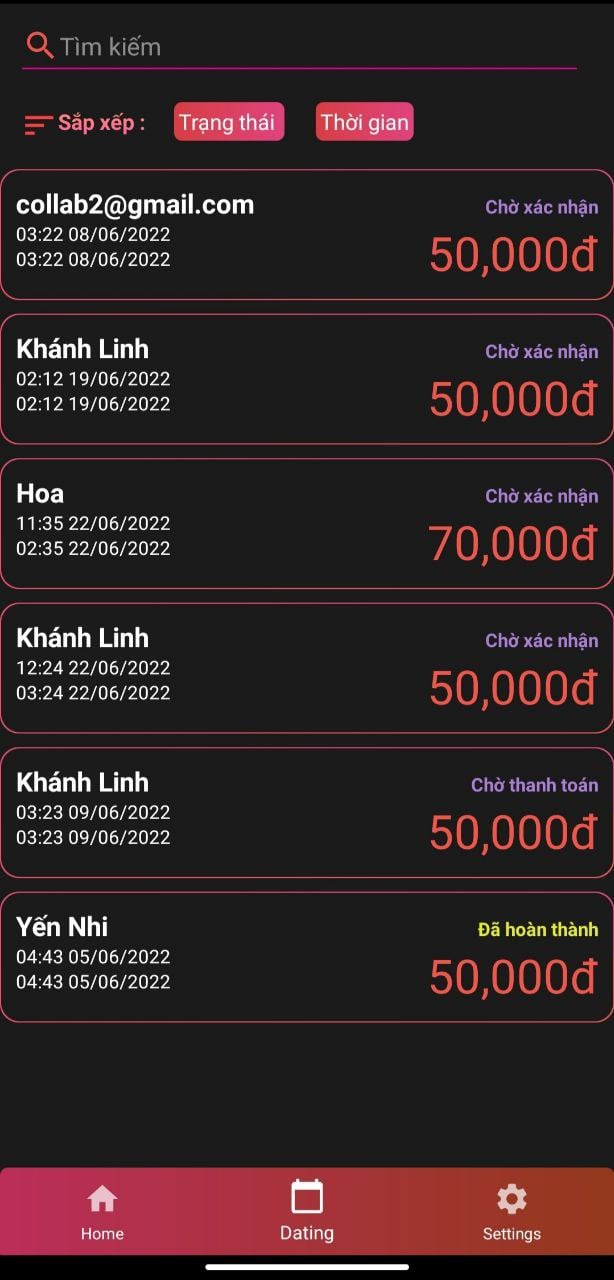The height and width of the screenshot is (1280, 614).
Task: Open the collab2@gmail.com booking card
Action: (306, 234)
